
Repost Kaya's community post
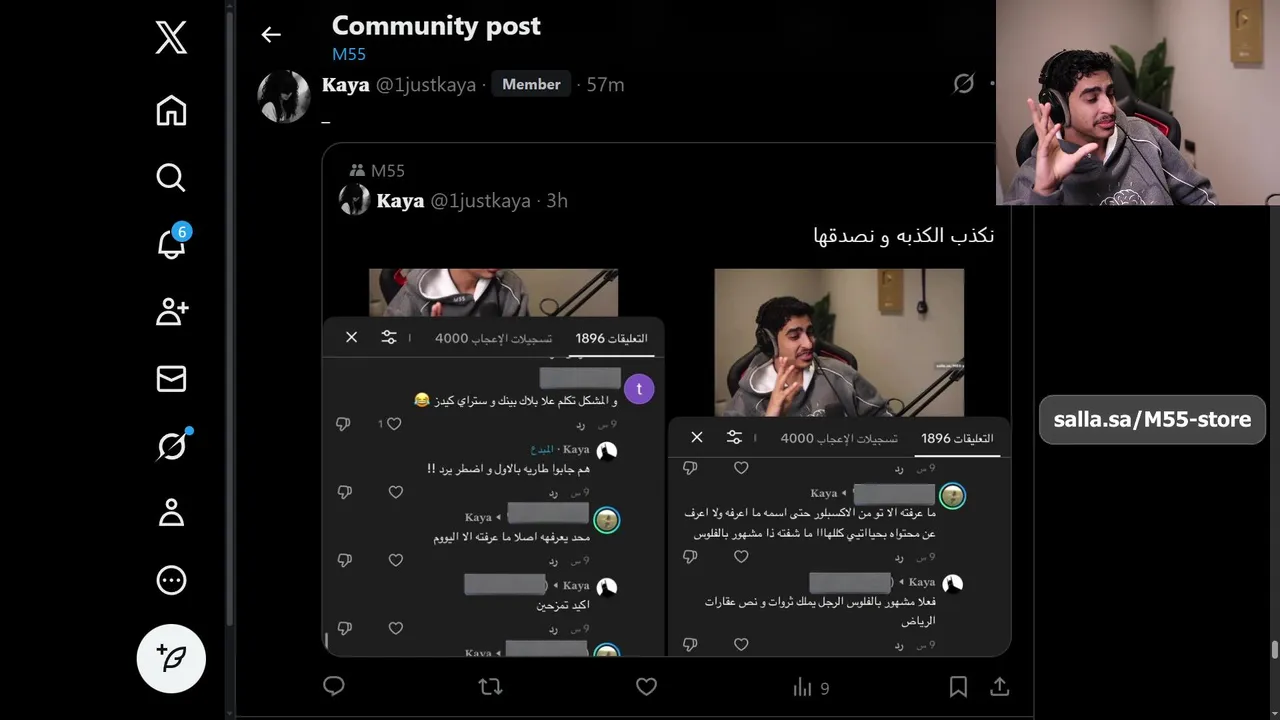point(490,686)
